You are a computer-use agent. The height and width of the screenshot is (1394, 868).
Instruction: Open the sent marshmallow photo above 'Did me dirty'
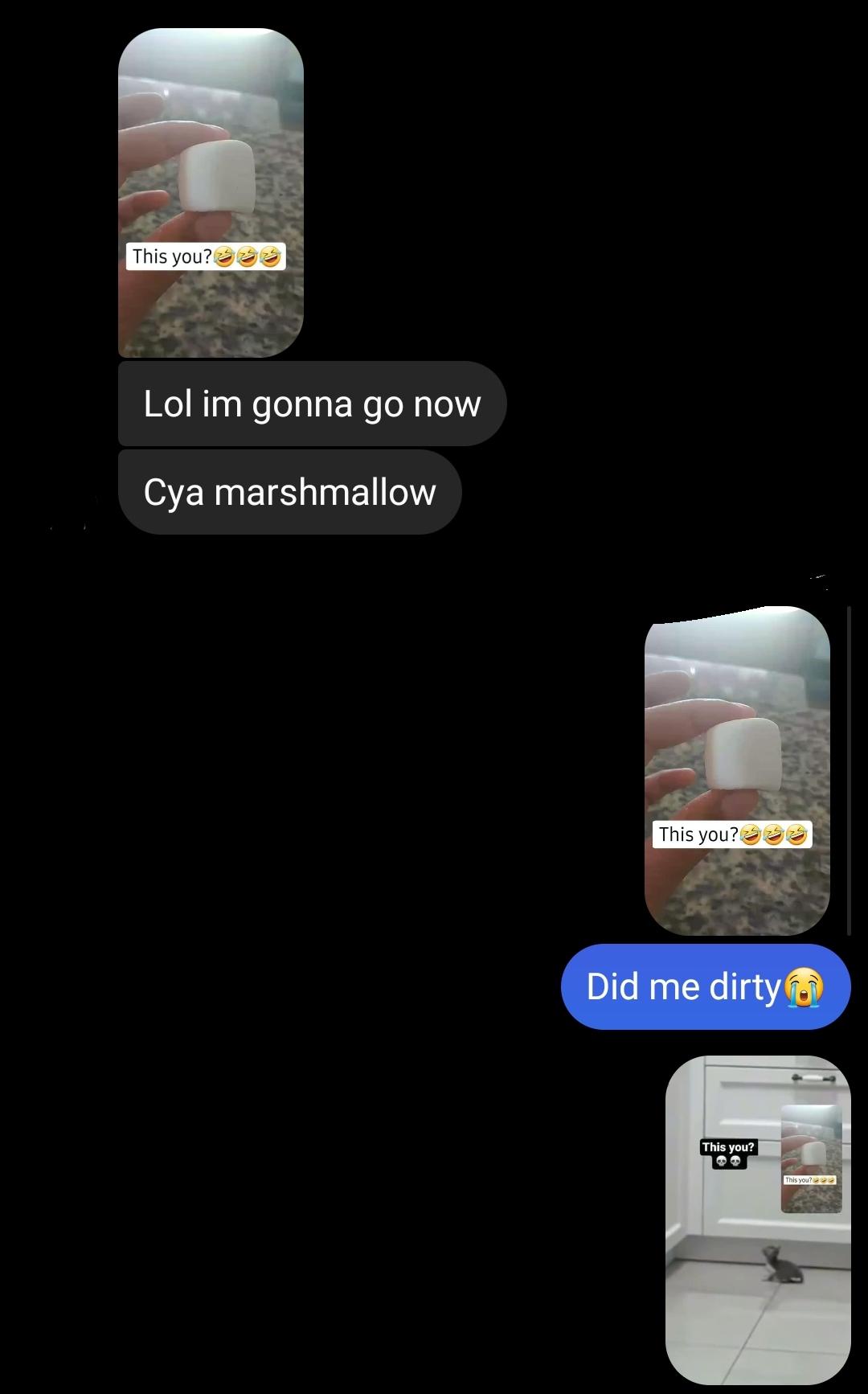737,770
